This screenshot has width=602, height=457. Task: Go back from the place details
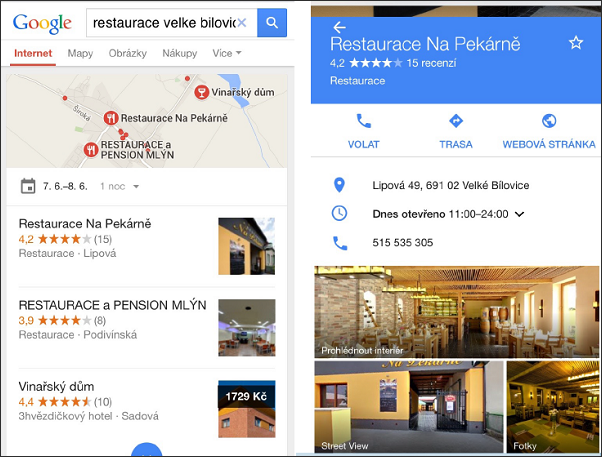click(x=339, y=27)
